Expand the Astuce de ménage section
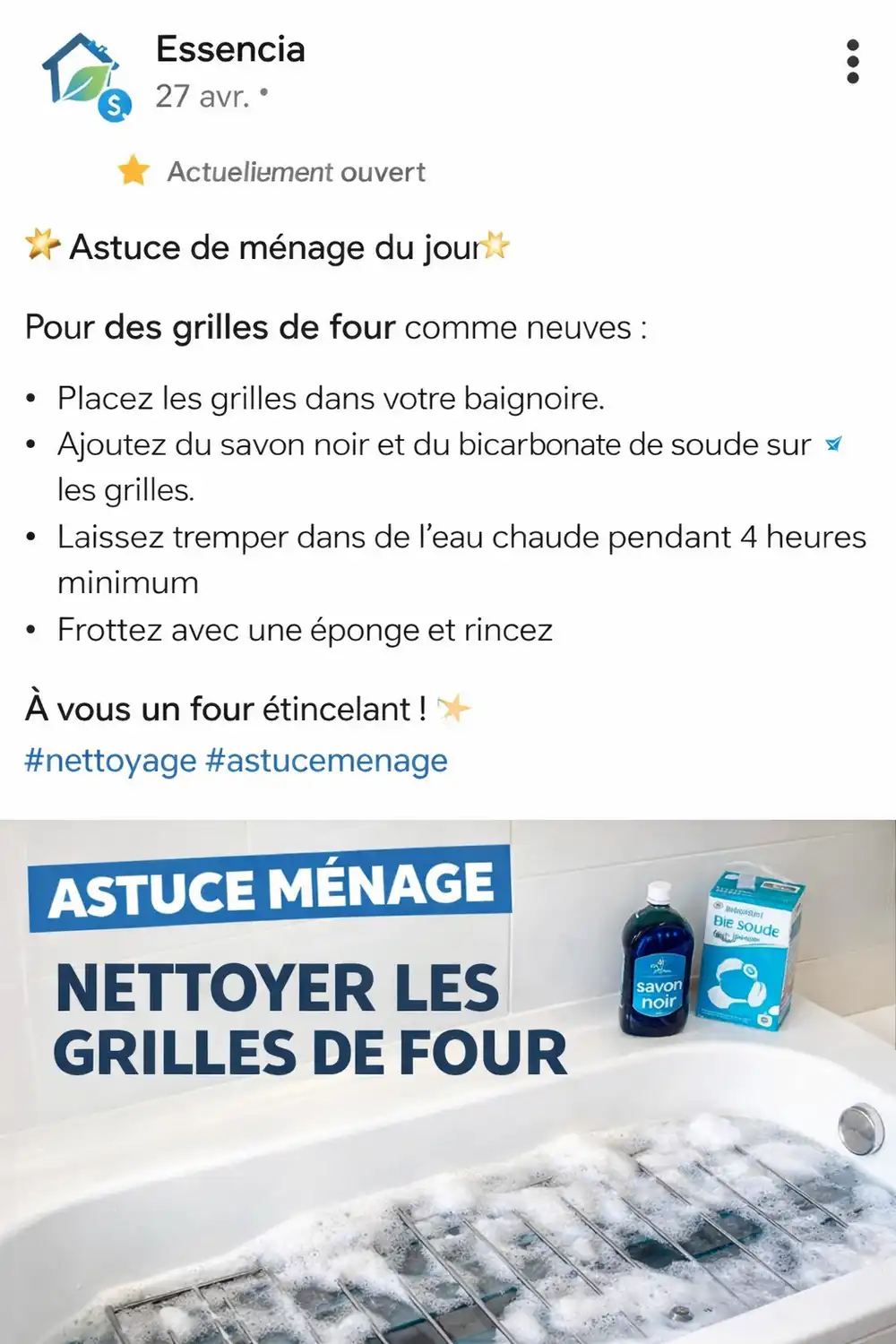The height and width of the screenshot is (1344, 896). point(269,246)
